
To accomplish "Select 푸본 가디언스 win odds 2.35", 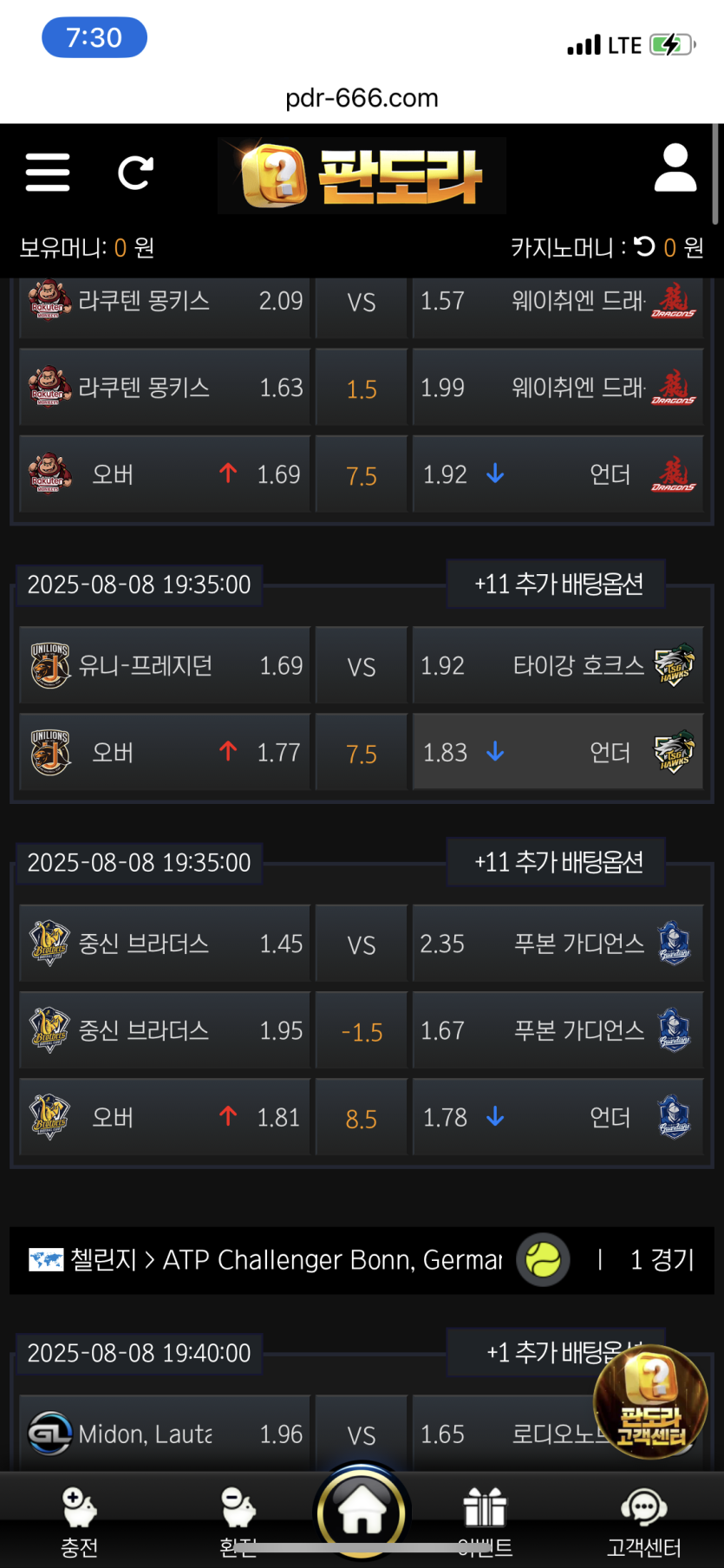I will pyautogui.click(x=557, y=944).
